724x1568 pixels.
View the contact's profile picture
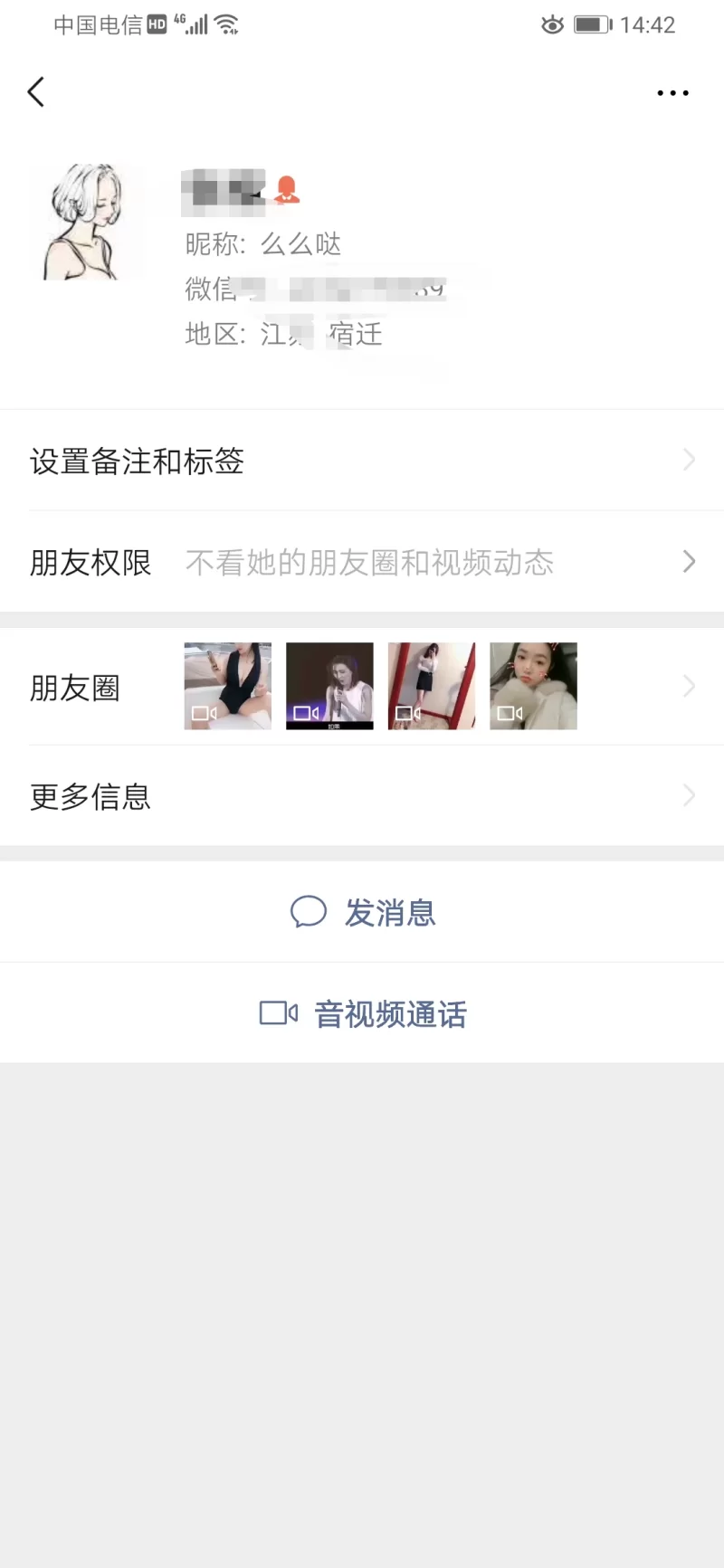click(85, 222)
